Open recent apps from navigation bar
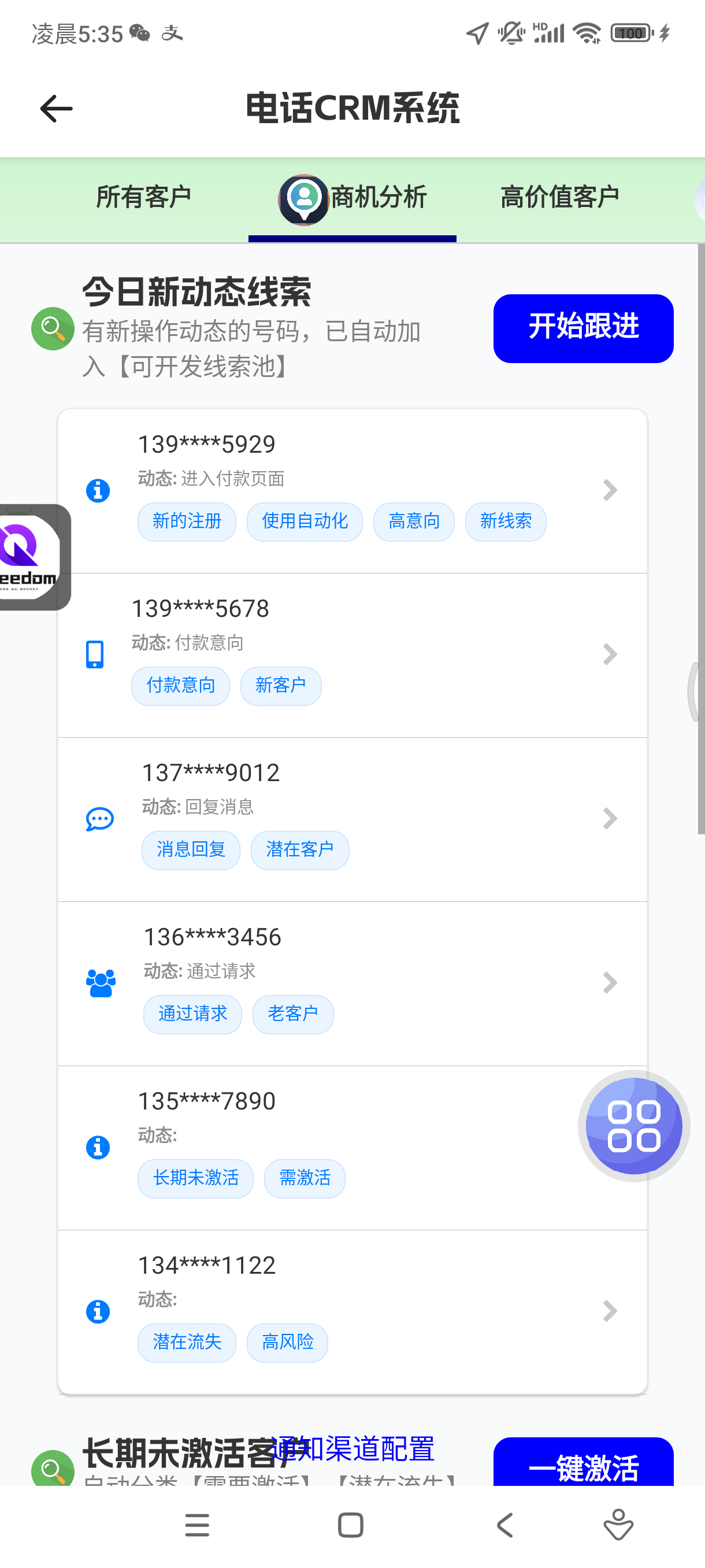 pos(197,1525)
